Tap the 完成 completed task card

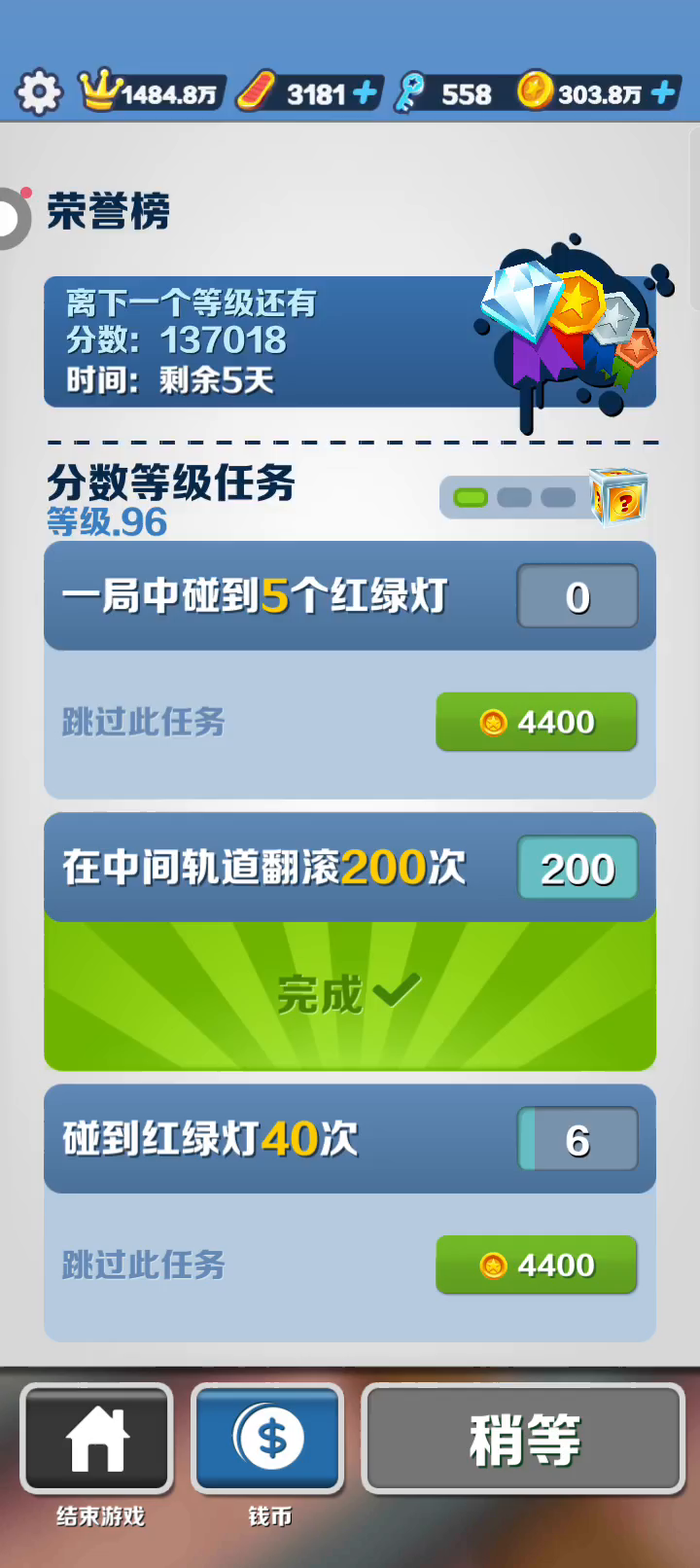349,994
